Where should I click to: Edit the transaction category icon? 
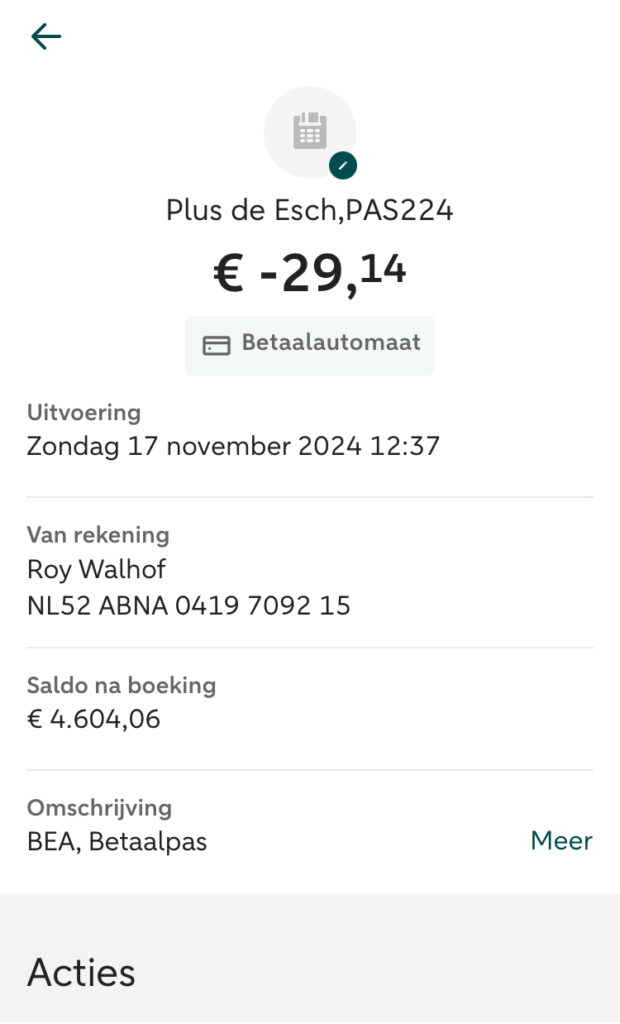click(342, 164)
